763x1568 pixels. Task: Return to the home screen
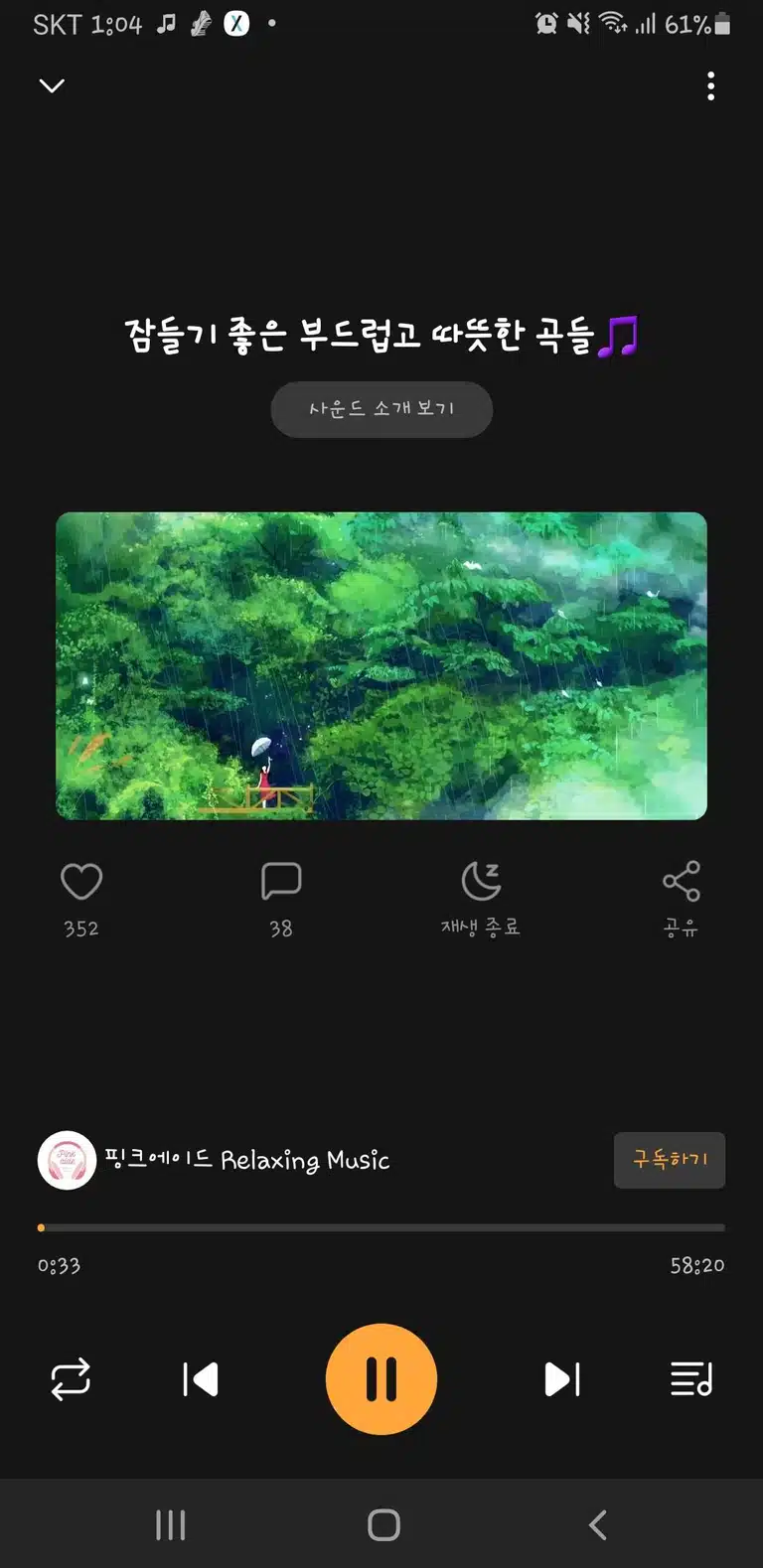coord(383,1525)
